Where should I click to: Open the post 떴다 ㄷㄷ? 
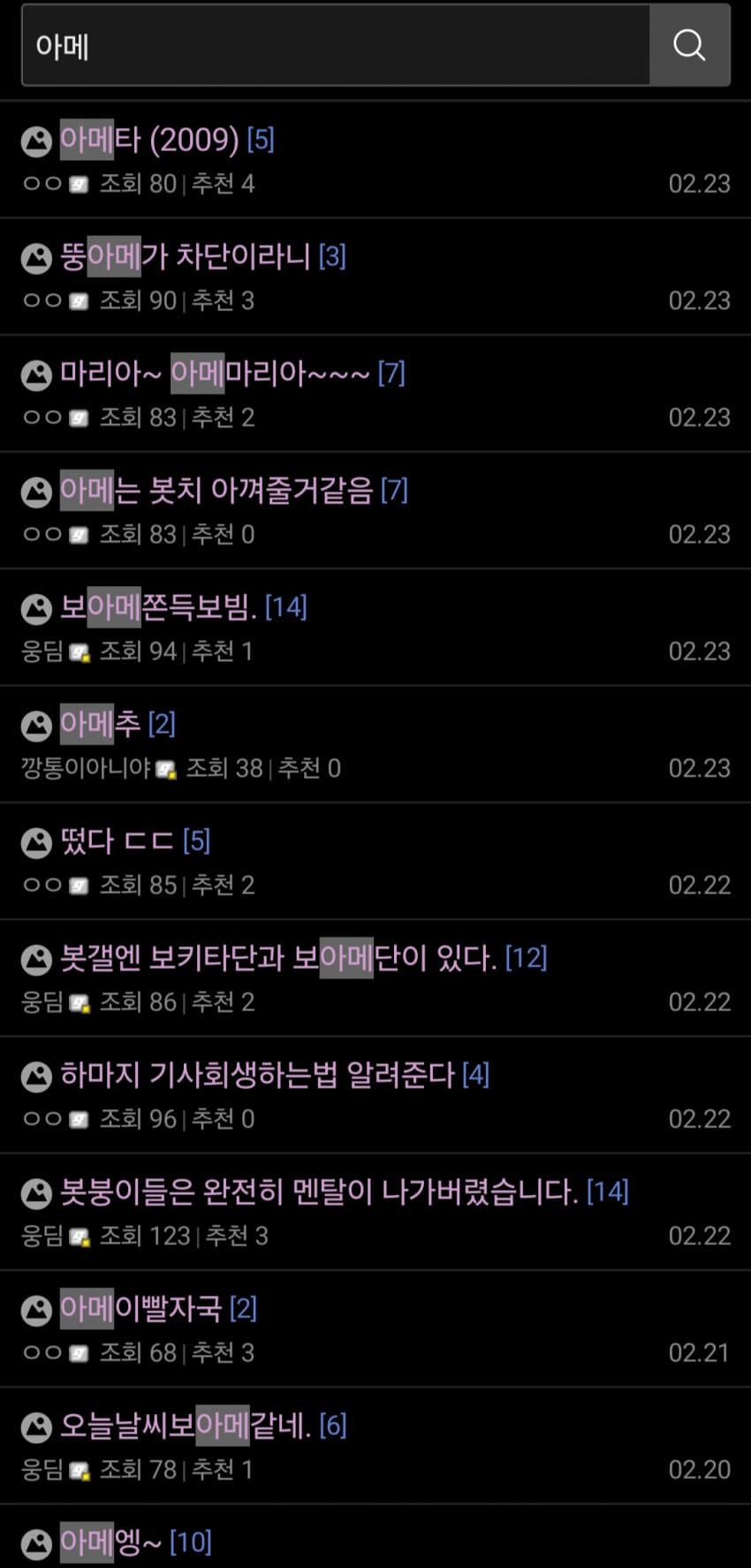coord(117,841)
